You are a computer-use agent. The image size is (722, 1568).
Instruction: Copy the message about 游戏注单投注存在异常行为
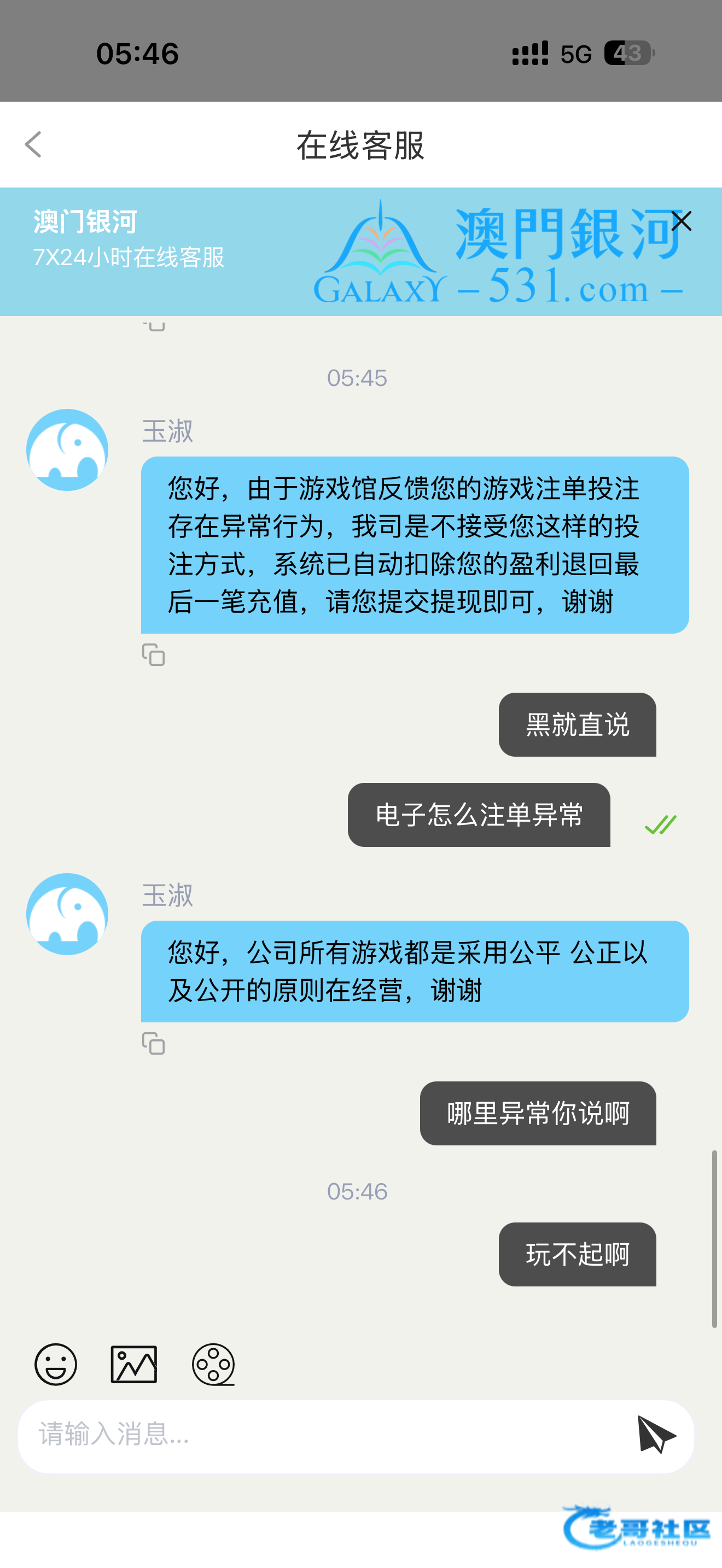(153, 654)
